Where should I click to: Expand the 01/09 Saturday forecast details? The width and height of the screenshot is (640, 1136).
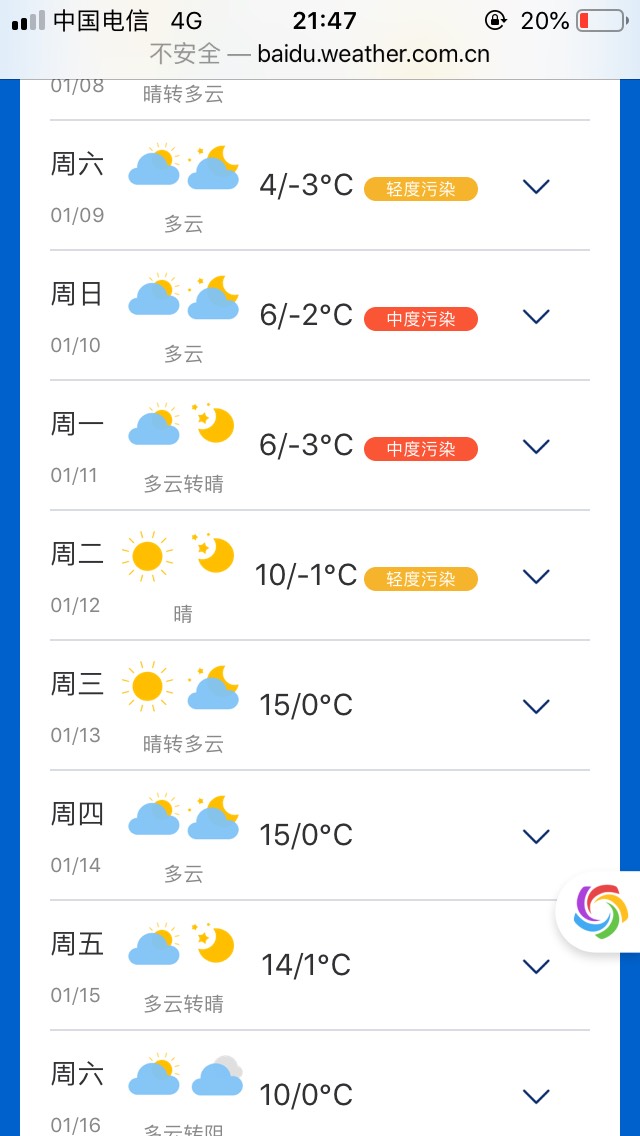[x=536, y=186]
